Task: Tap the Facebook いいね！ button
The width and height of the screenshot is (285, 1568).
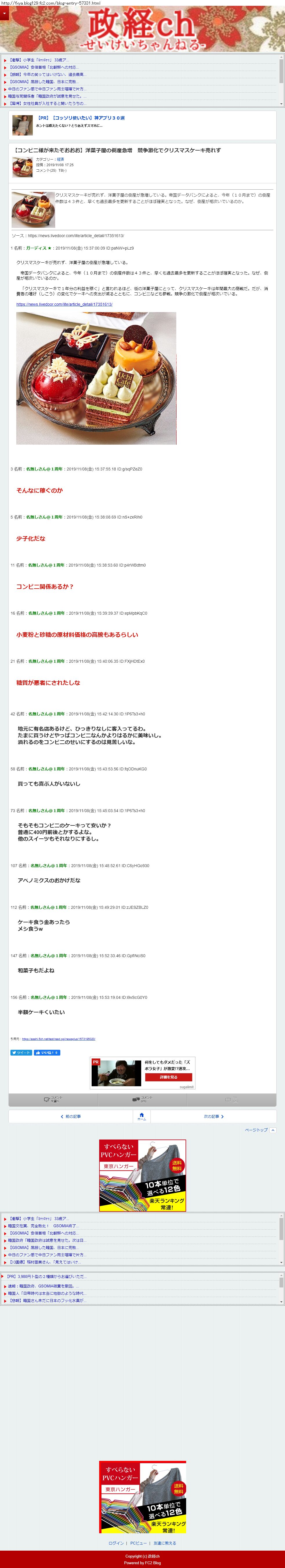Action: [x=47, y=1052]
